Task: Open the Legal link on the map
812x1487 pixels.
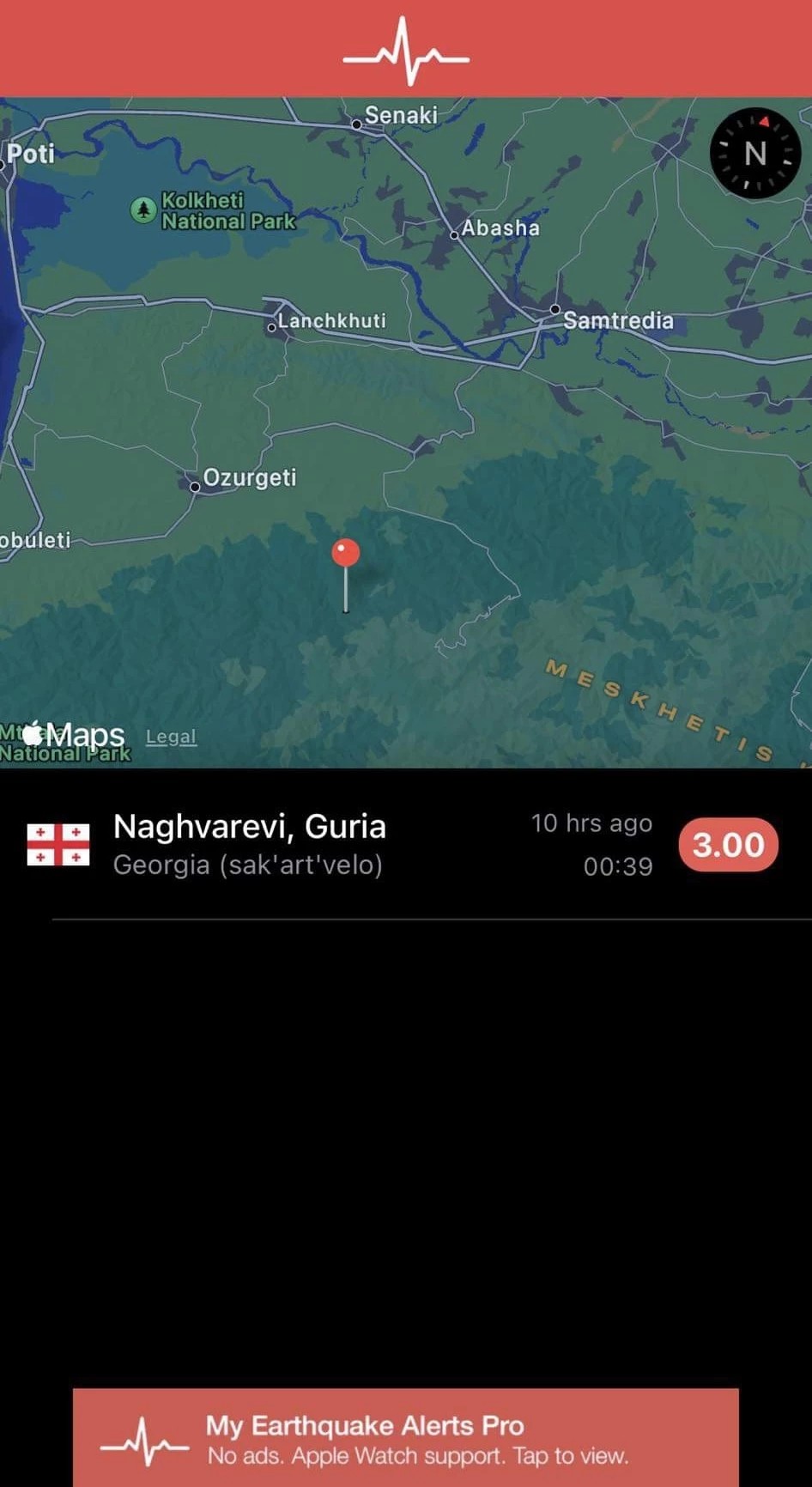Action: [x=171, y=737]
